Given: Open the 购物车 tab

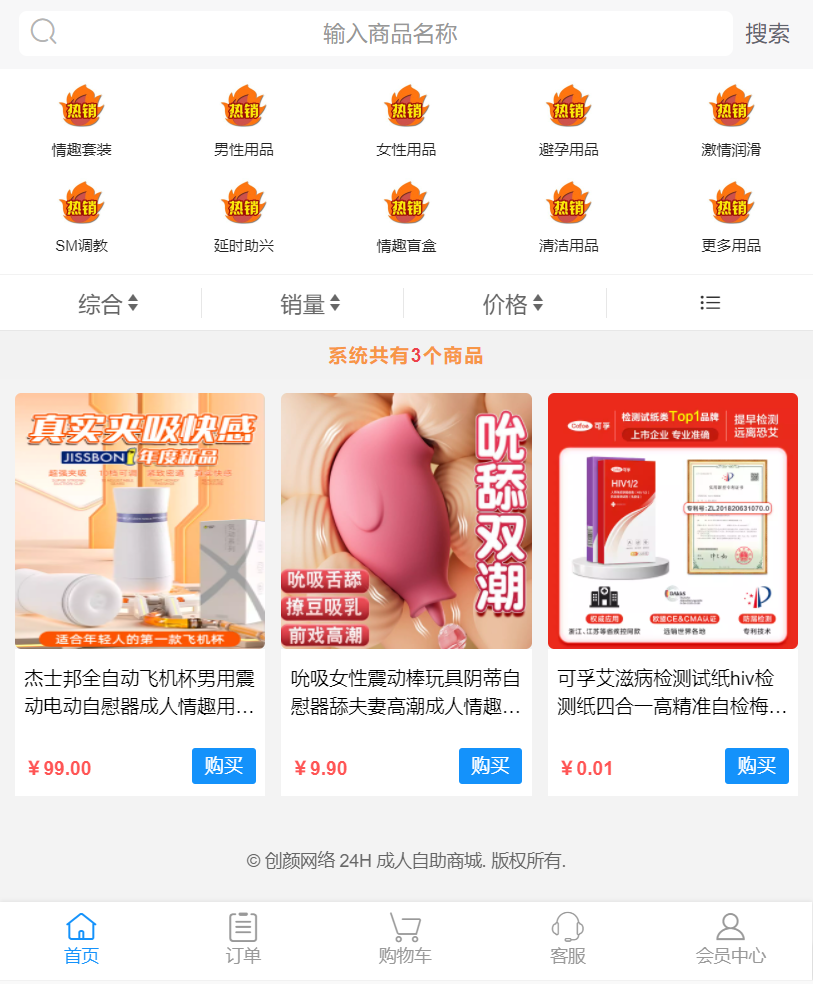Looking at the screenshot, I should click(x=405, y=939).
